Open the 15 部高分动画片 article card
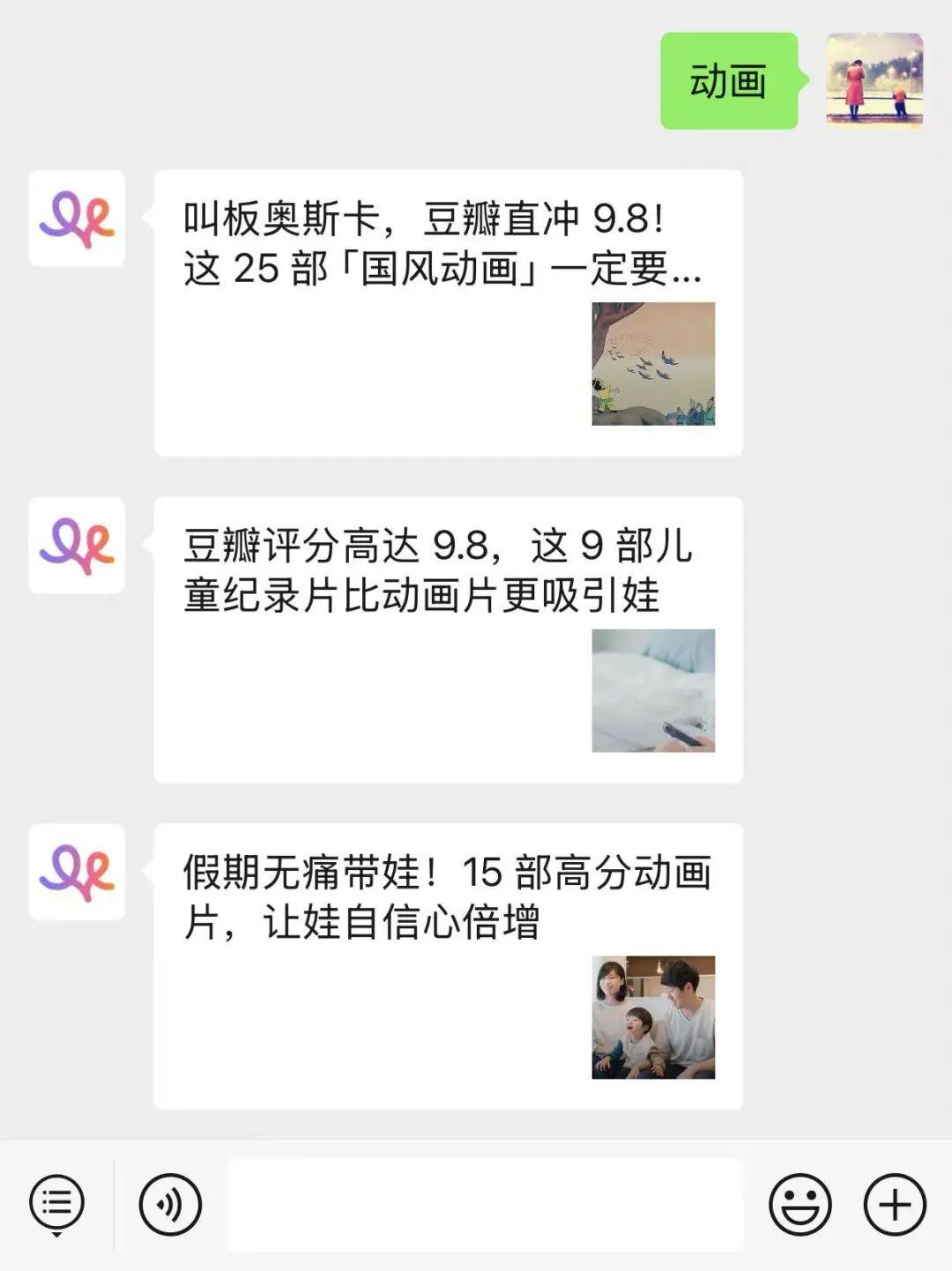The height and width of the screenshot is (1271, 952). (x=448, y=966)
